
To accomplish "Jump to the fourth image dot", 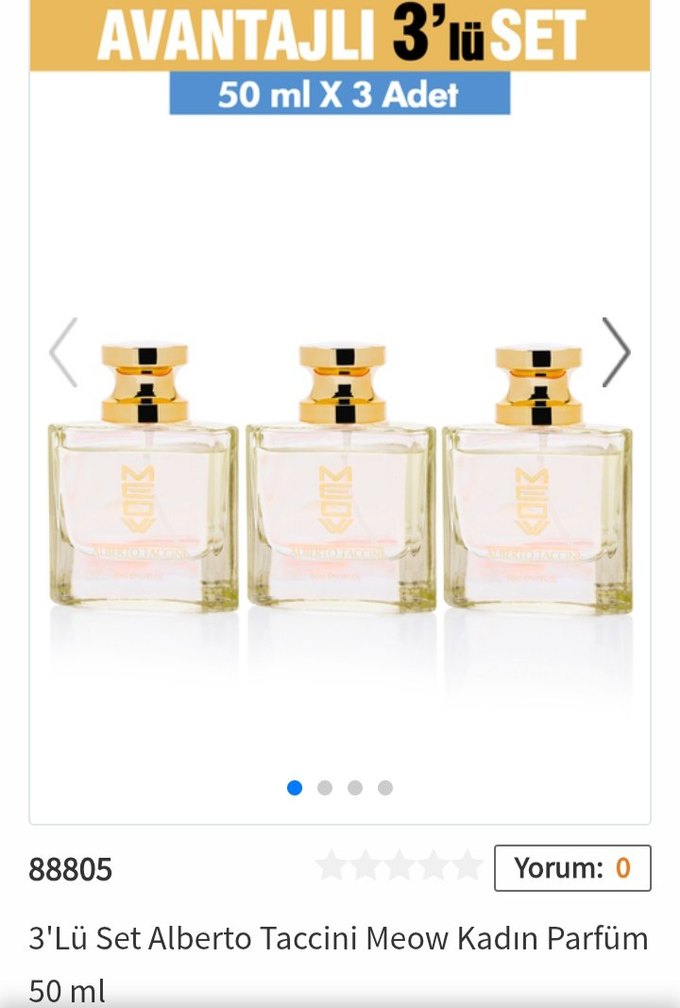I will pyautogui.click(x=385, y=788).
